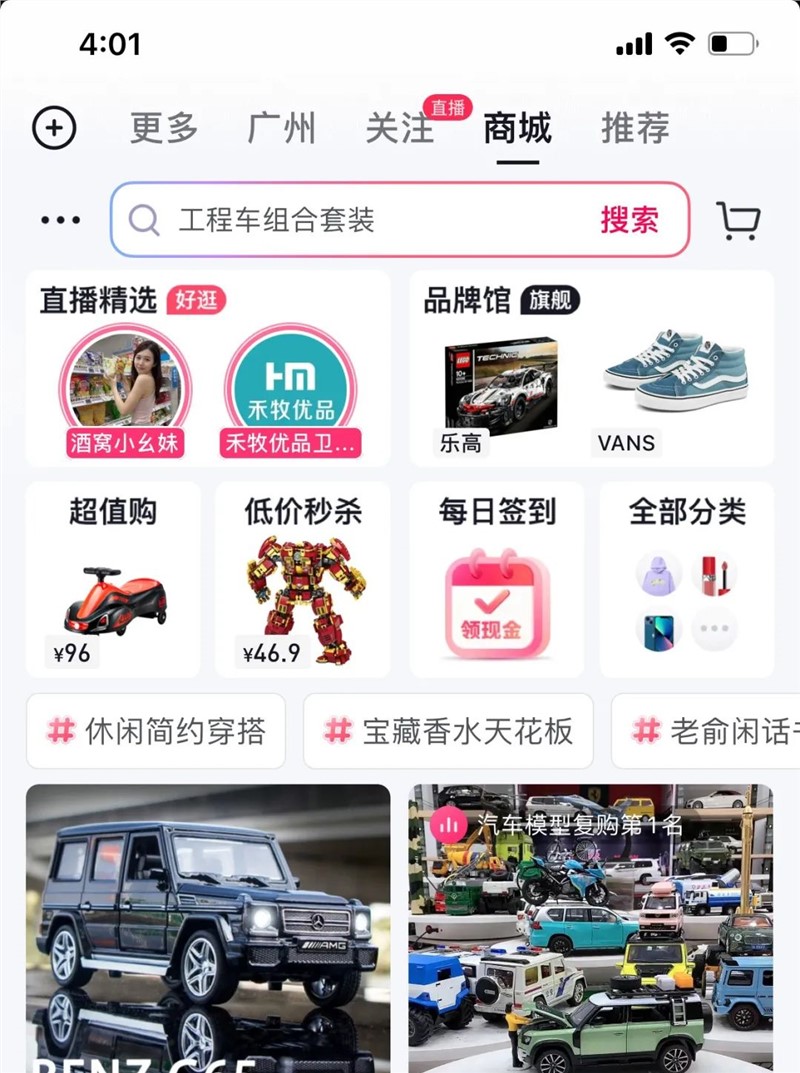The width and height of the screenshot is (800, 1073).
Task: Tap the shopping cart icon
Action: pyautogui.click(x=738, y=219)
